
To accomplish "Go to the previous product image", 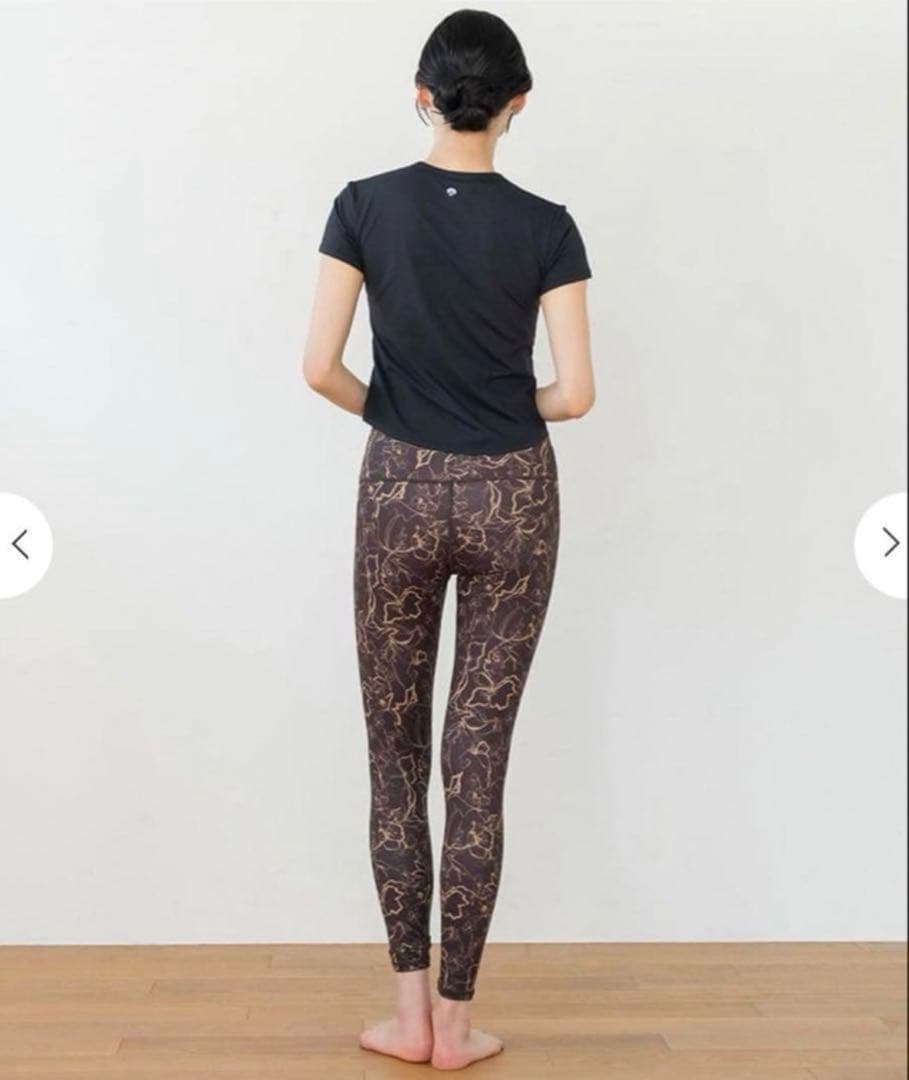I will point(20,544).
